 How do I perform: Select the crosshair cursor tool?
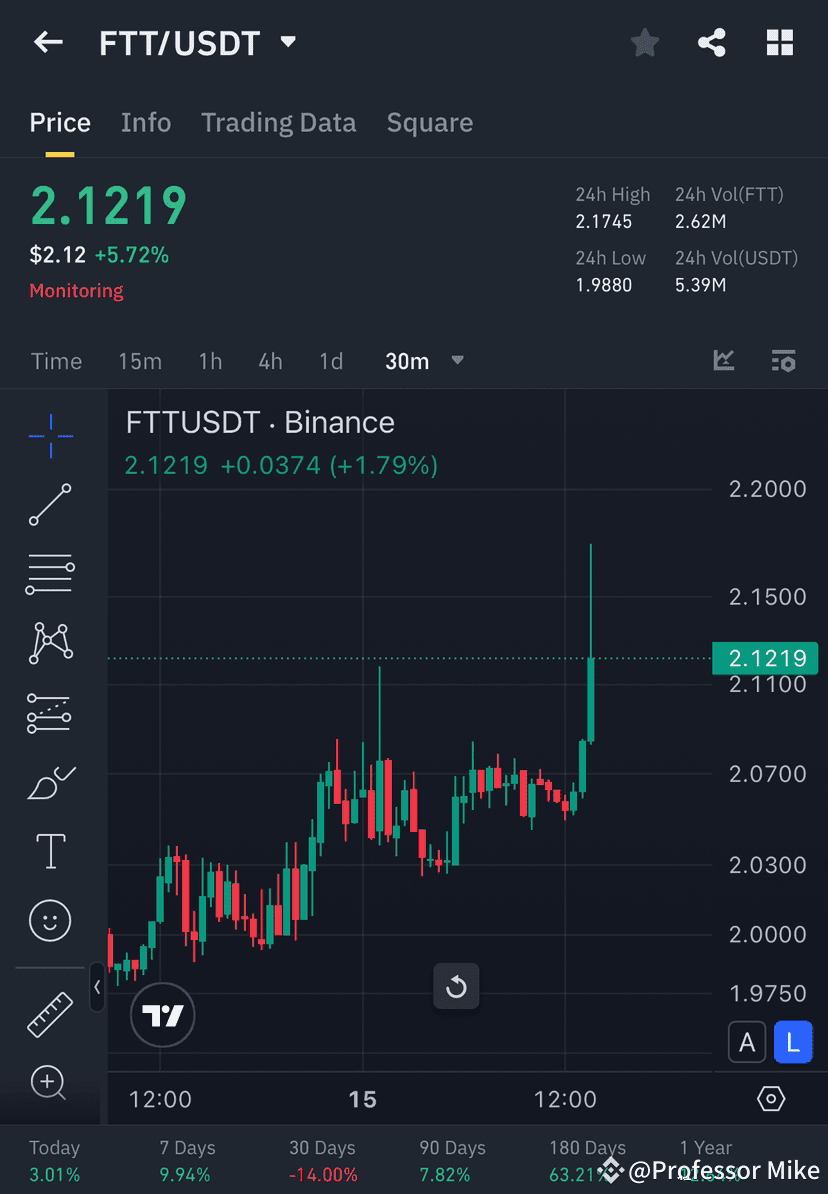pyautogui.click(x=50, y=435)
